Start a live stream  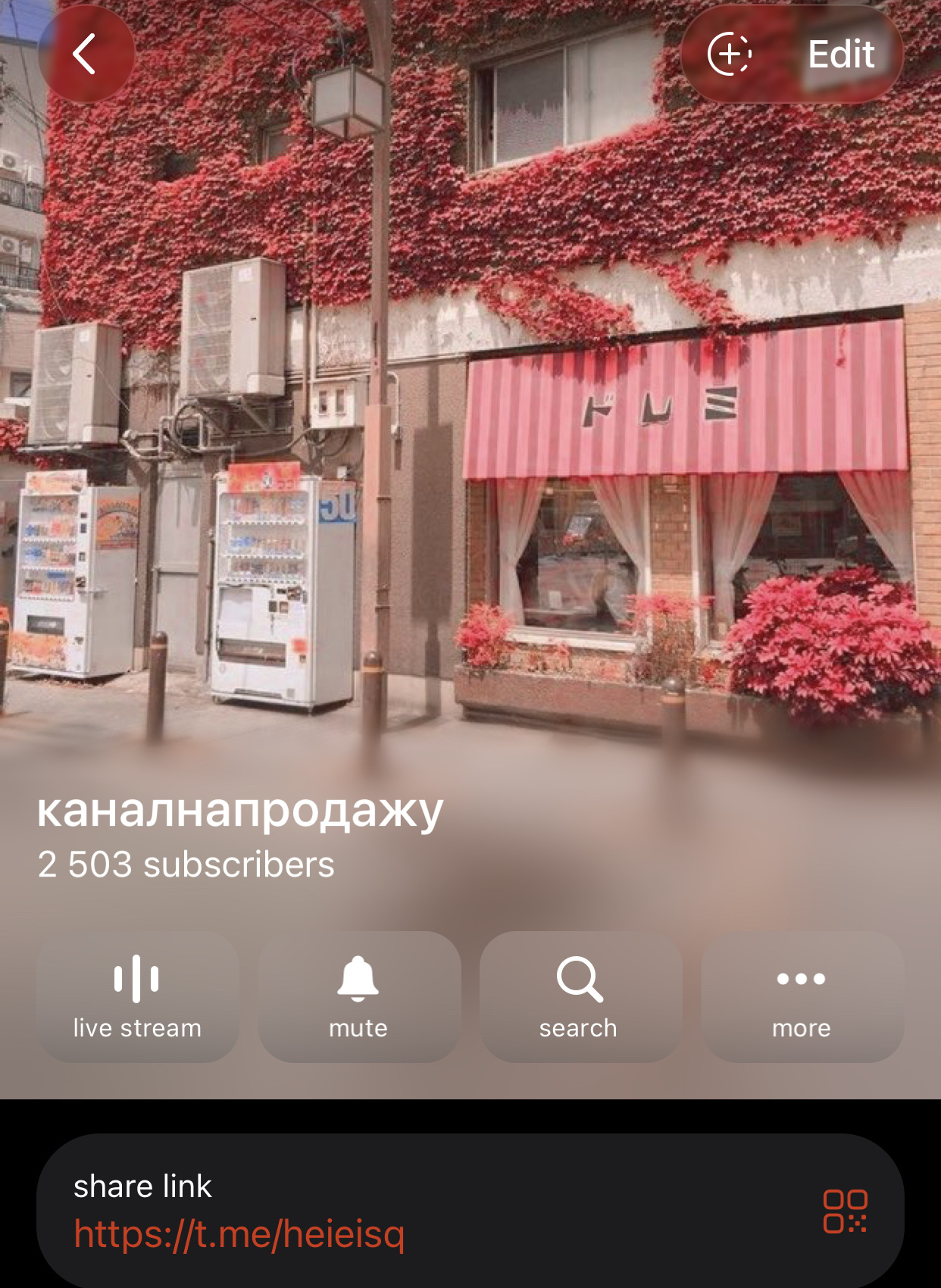coord(137,996)
